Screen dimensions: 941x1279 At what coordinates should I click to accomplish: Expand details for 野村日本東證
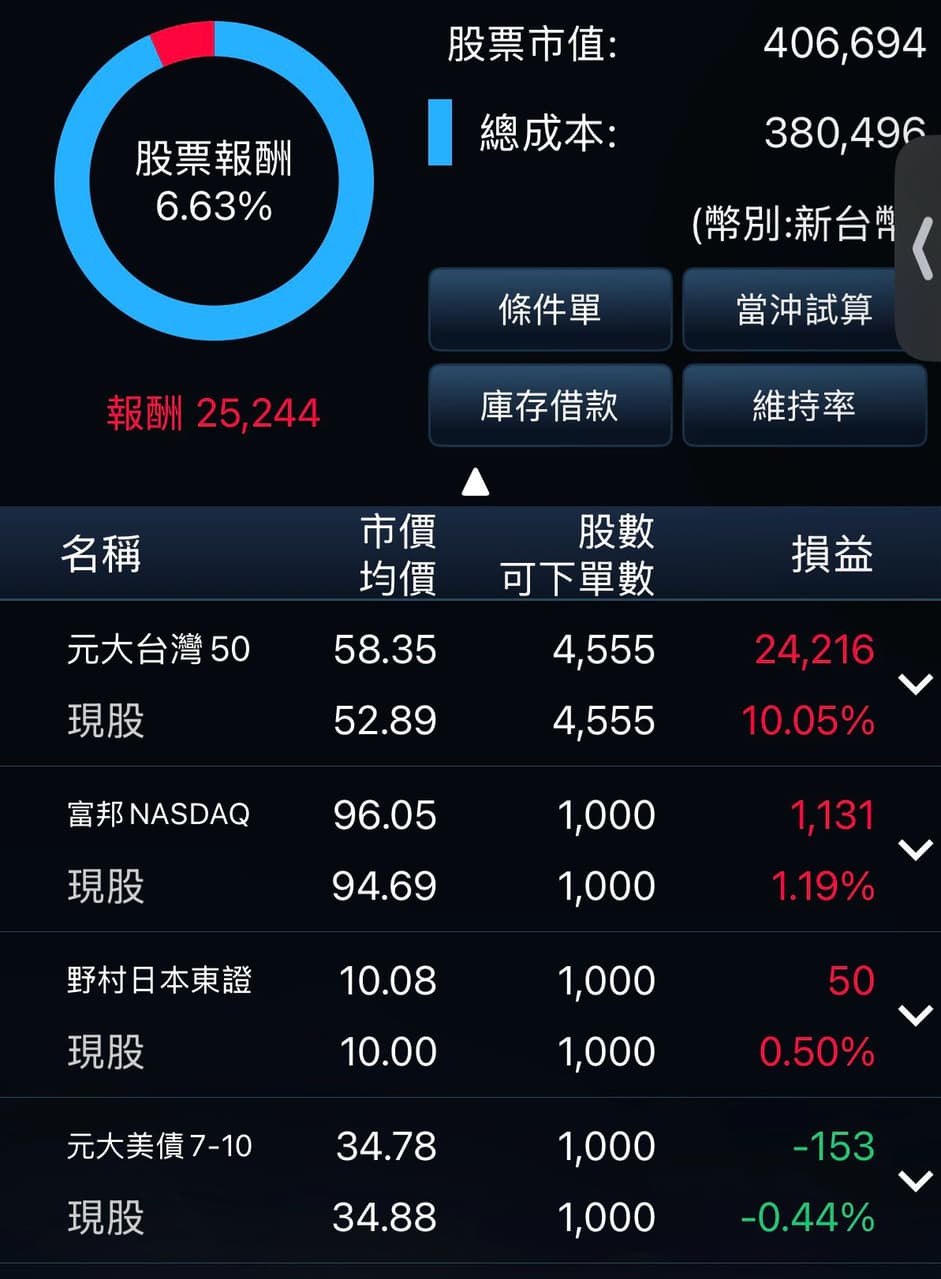914,1016
